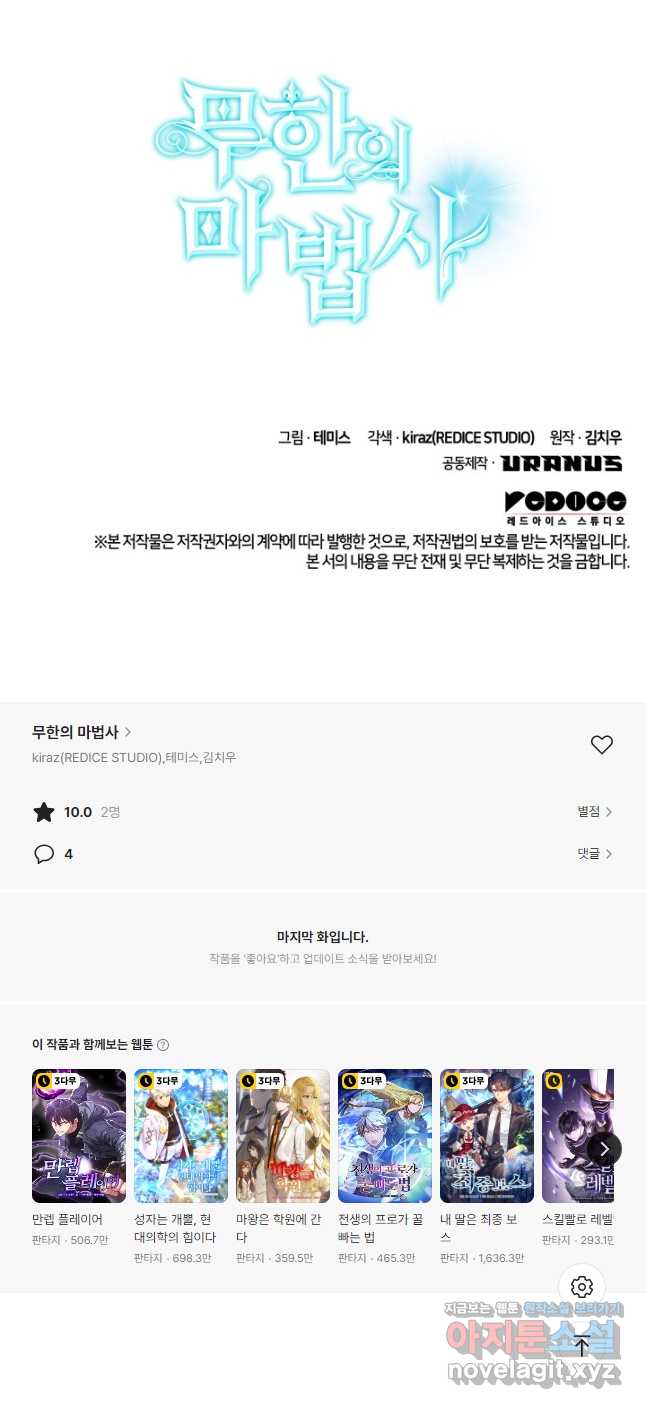This screenshot has height=1409, width=646.
Task: Open 내 딸은 최종 보스 webtoon
Action: [x=487, y=1136]
